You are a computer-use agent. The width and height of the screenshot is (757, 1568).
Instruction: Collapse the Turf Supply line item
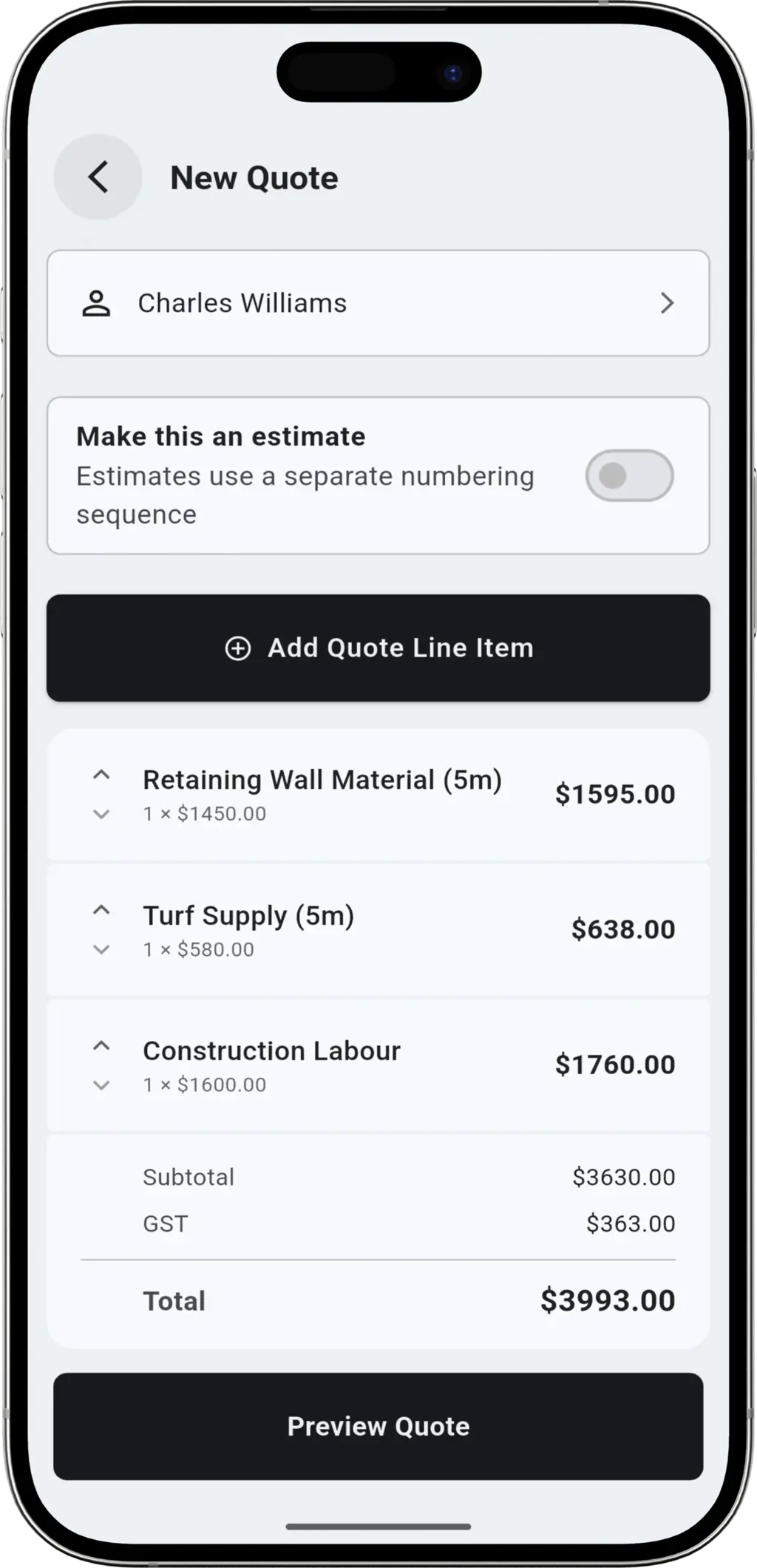tap(102, 909)
